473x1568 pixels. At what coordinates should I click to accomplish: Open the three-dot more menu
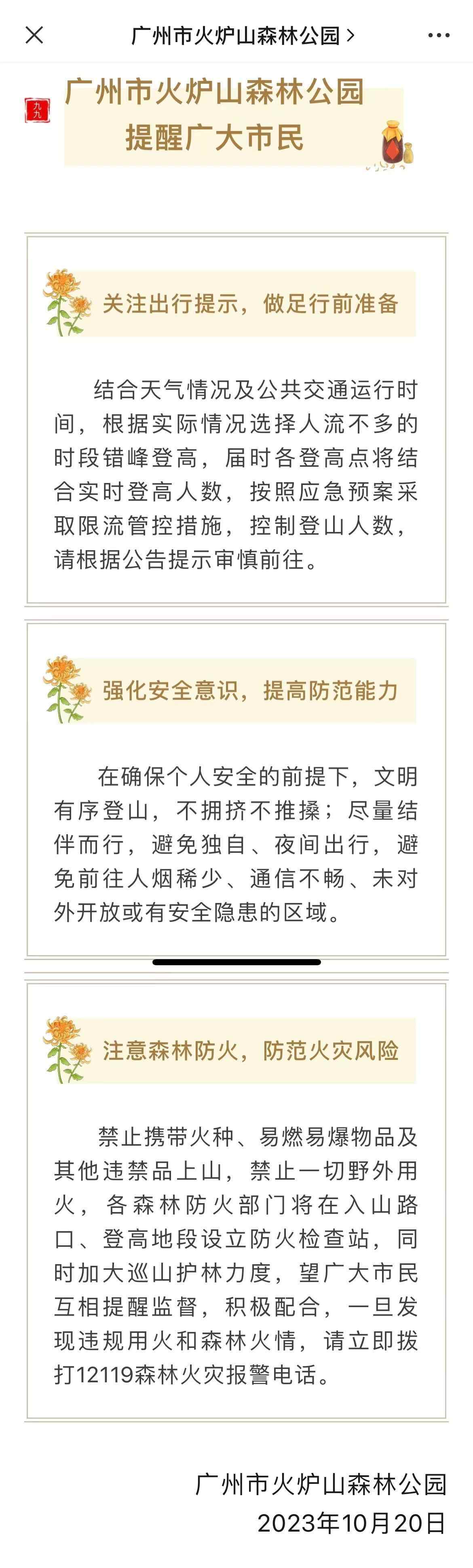438,36
